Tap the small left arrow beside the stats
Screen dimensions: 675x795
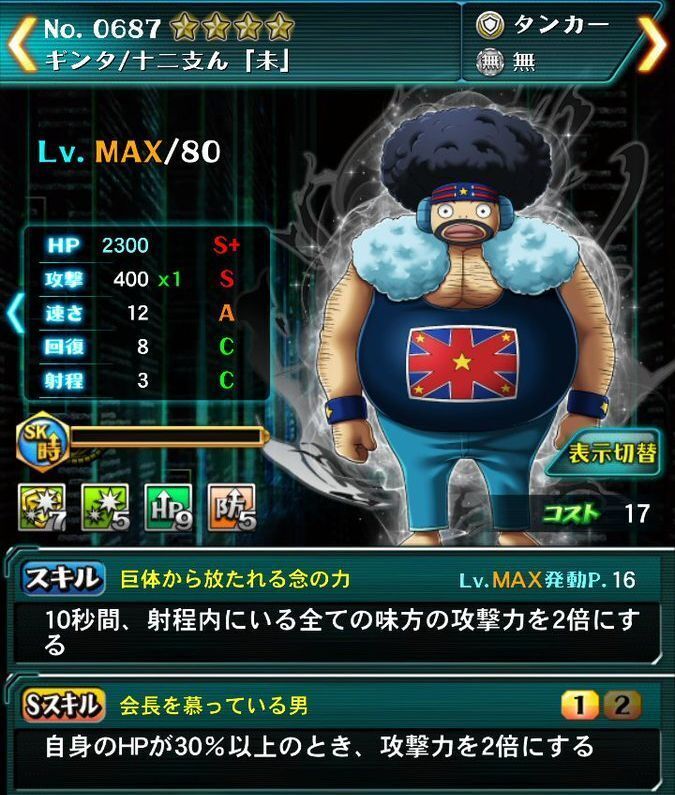click(x=14, y=313)
